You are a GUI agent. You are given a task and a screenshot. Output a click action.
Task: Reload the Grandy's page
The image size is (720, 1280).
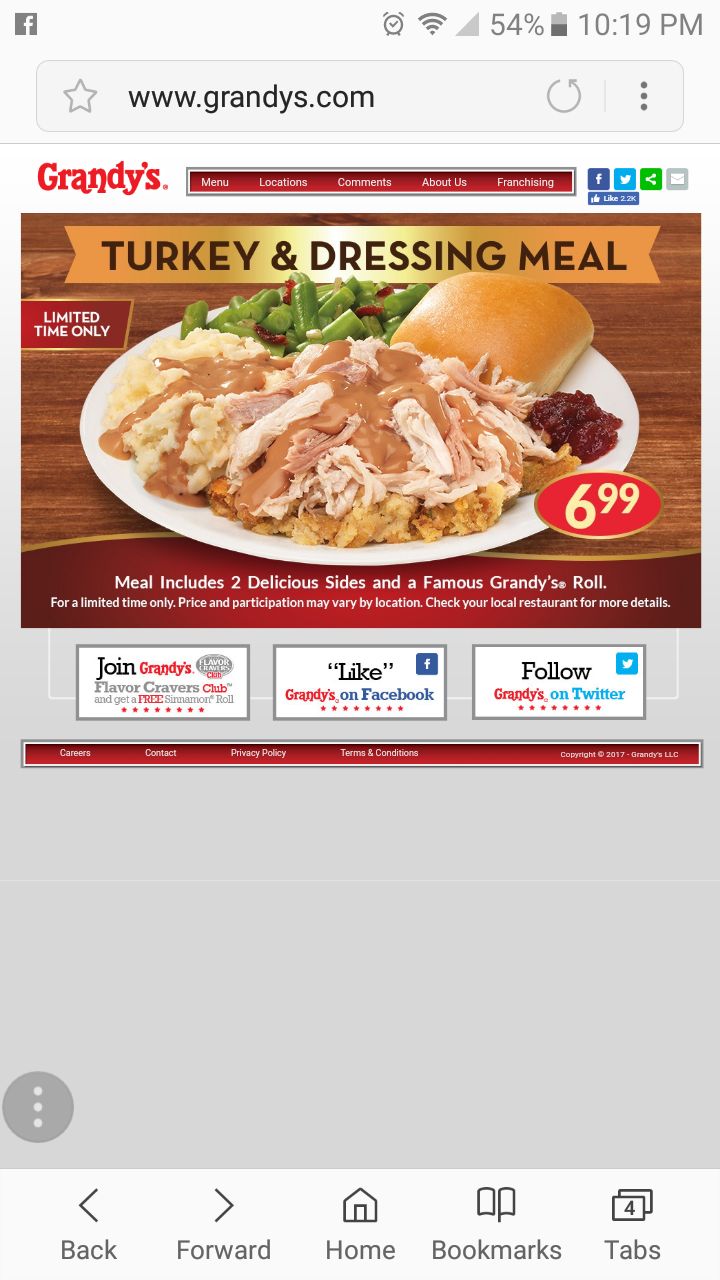coord(564,97)
